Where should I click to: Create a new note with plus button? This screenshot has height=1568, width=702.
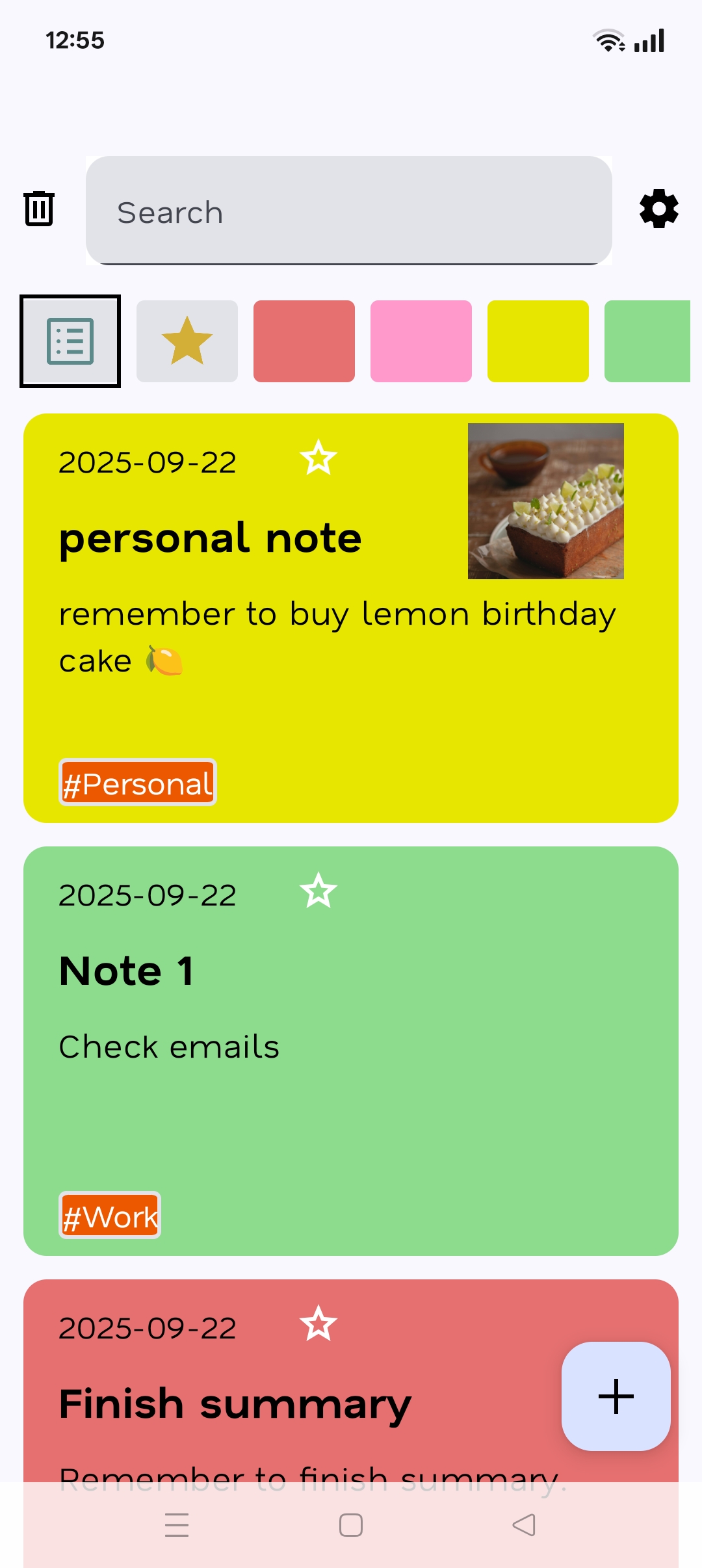616,1396
